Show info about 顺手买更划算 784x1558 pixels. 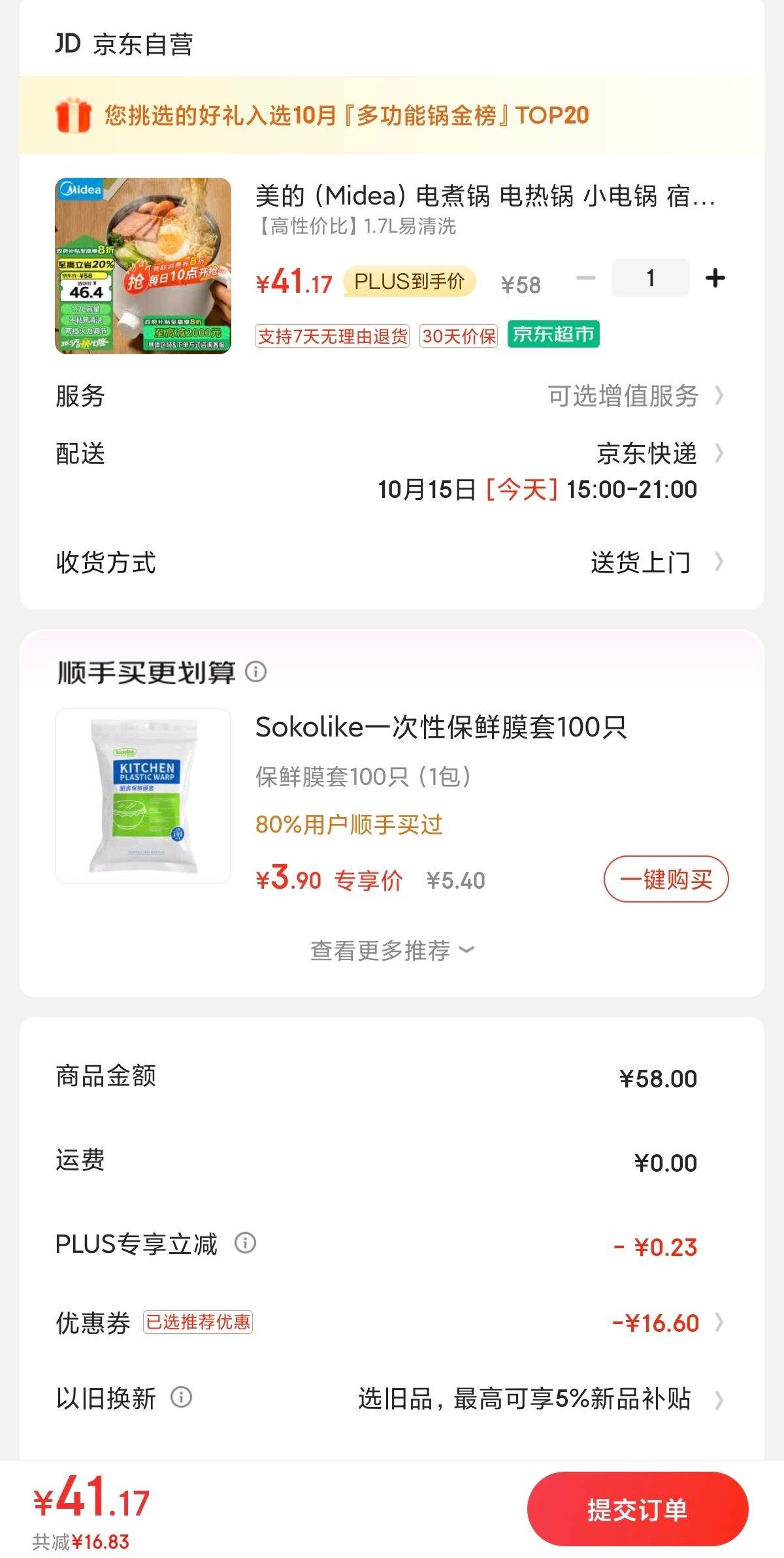pos(255,671)
